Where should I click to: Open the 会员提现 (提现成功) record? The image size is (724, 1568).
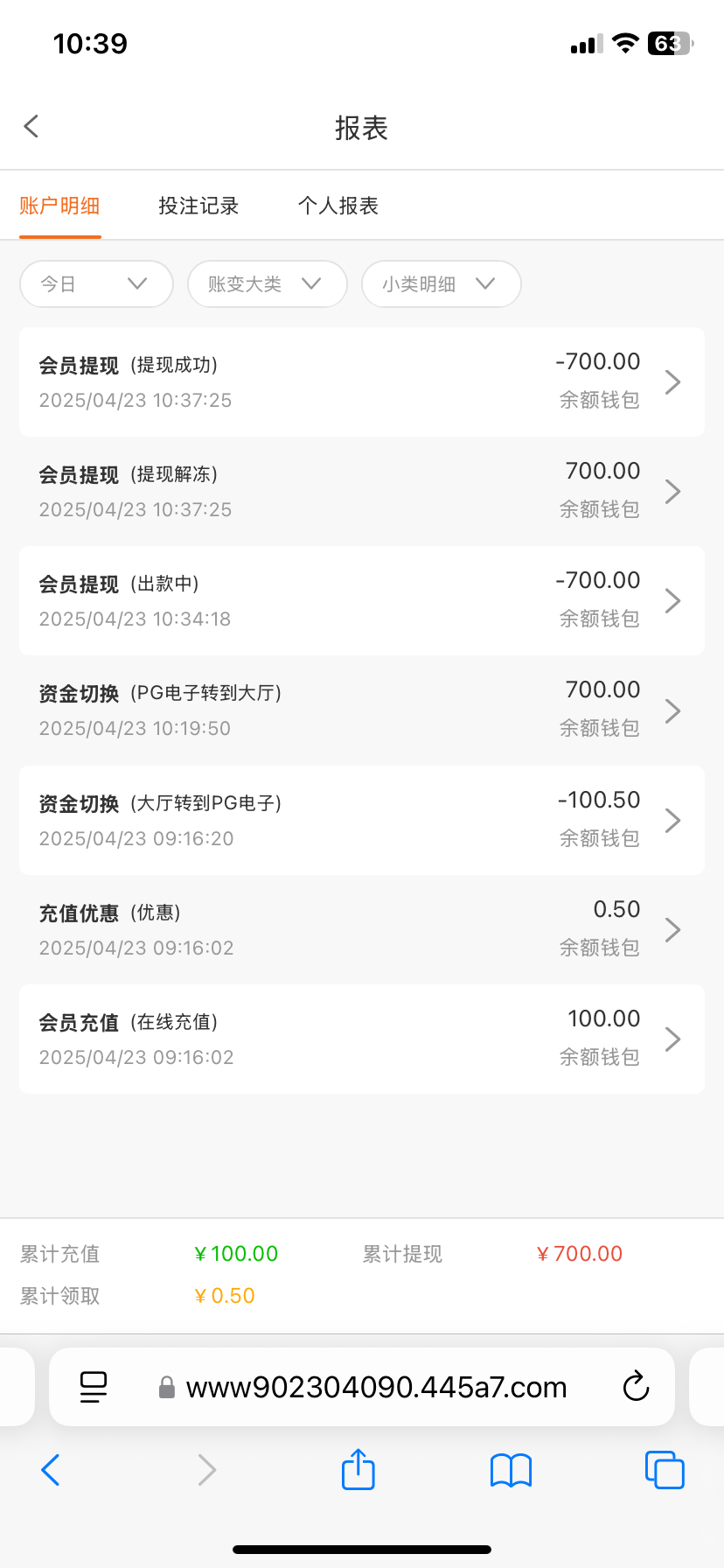click(x=362, y=382)
